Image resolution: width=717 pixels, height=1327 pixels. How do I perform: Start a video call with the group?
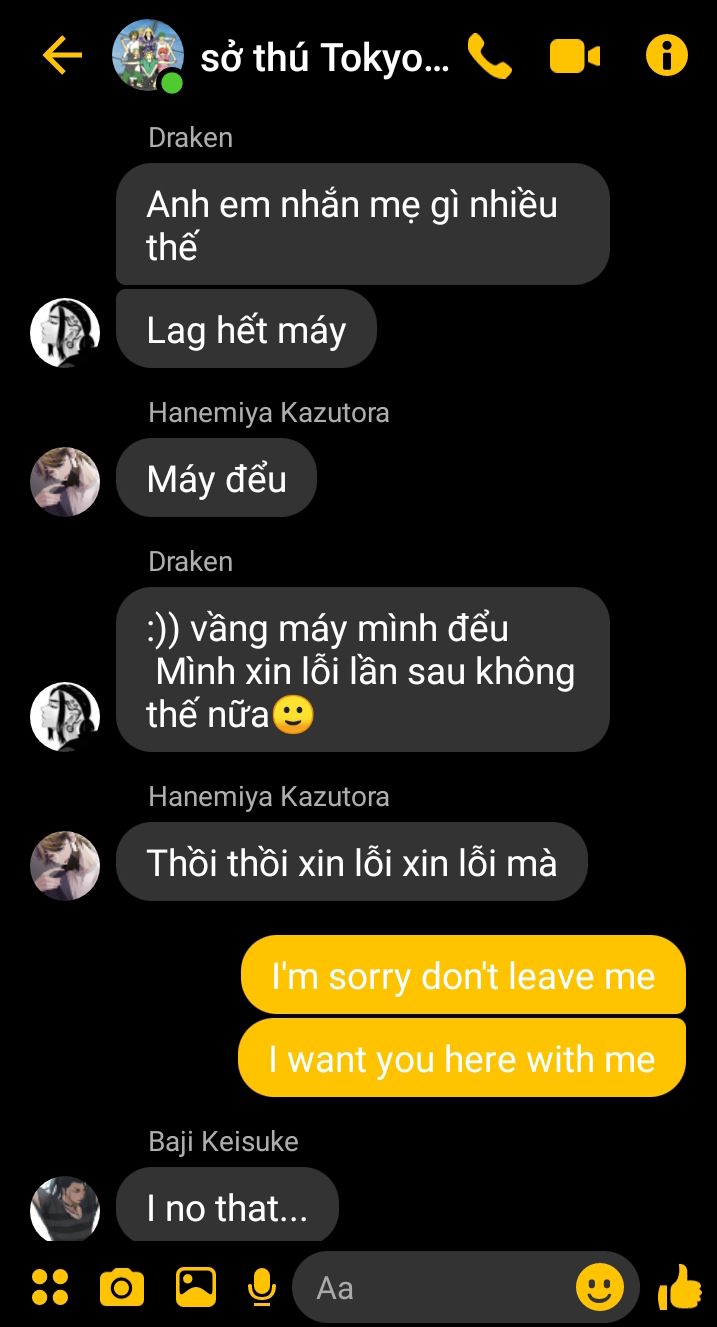click(x=575, y=57)
